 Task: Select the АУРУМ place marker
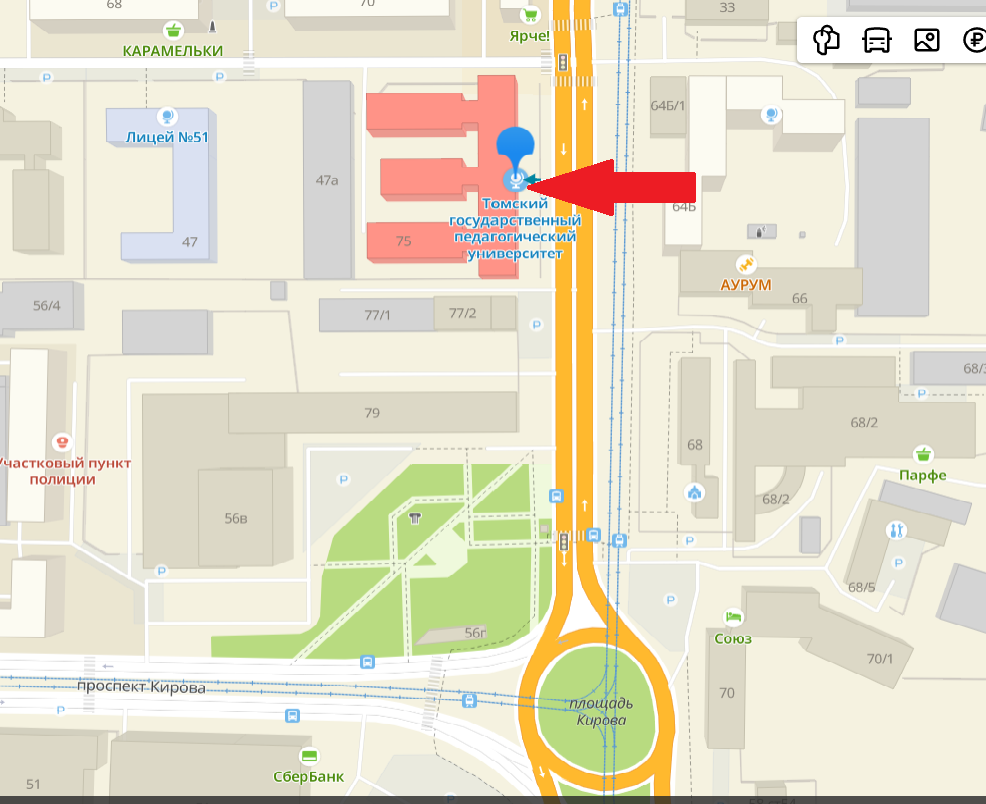coord(745,264)
